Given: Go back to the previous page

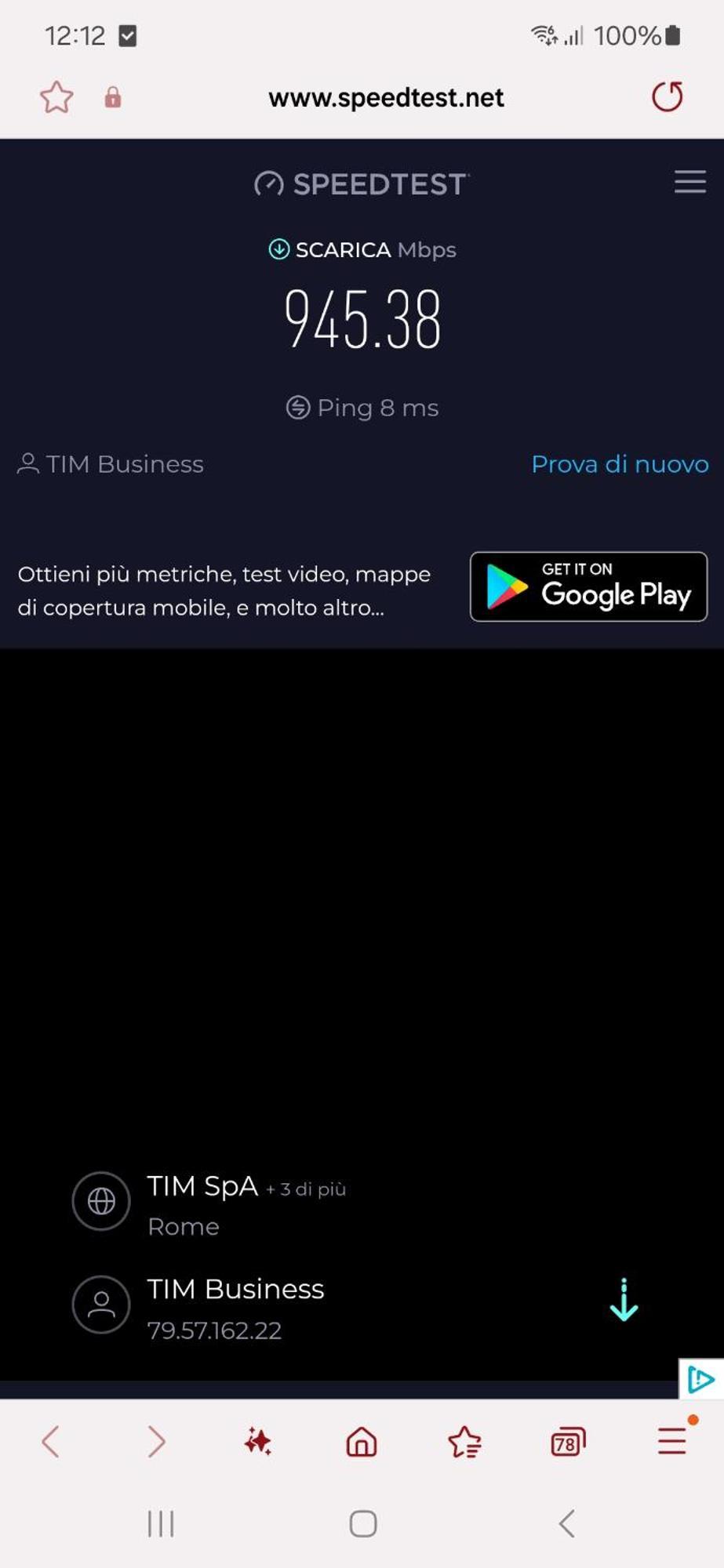Looking at the screenshot, I should pos(51,1441).
